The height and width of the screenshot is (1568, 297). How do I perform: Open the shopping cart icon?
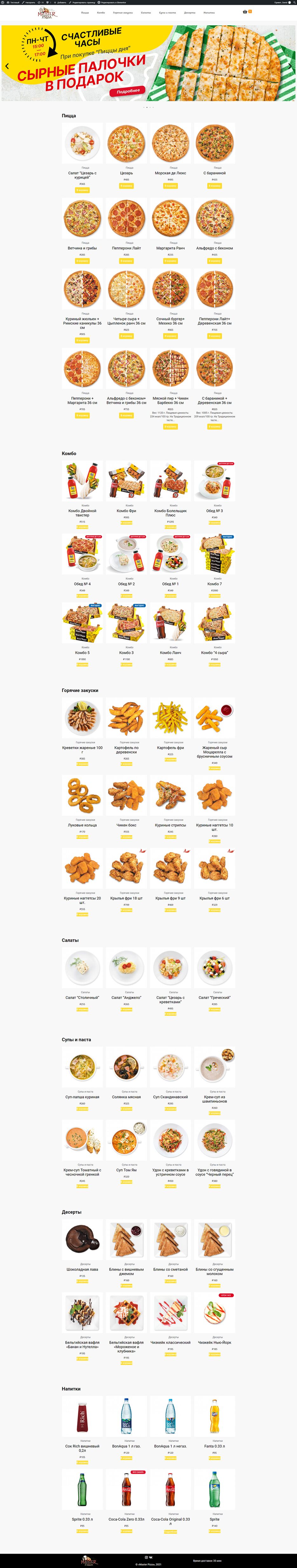coord(245,12)
